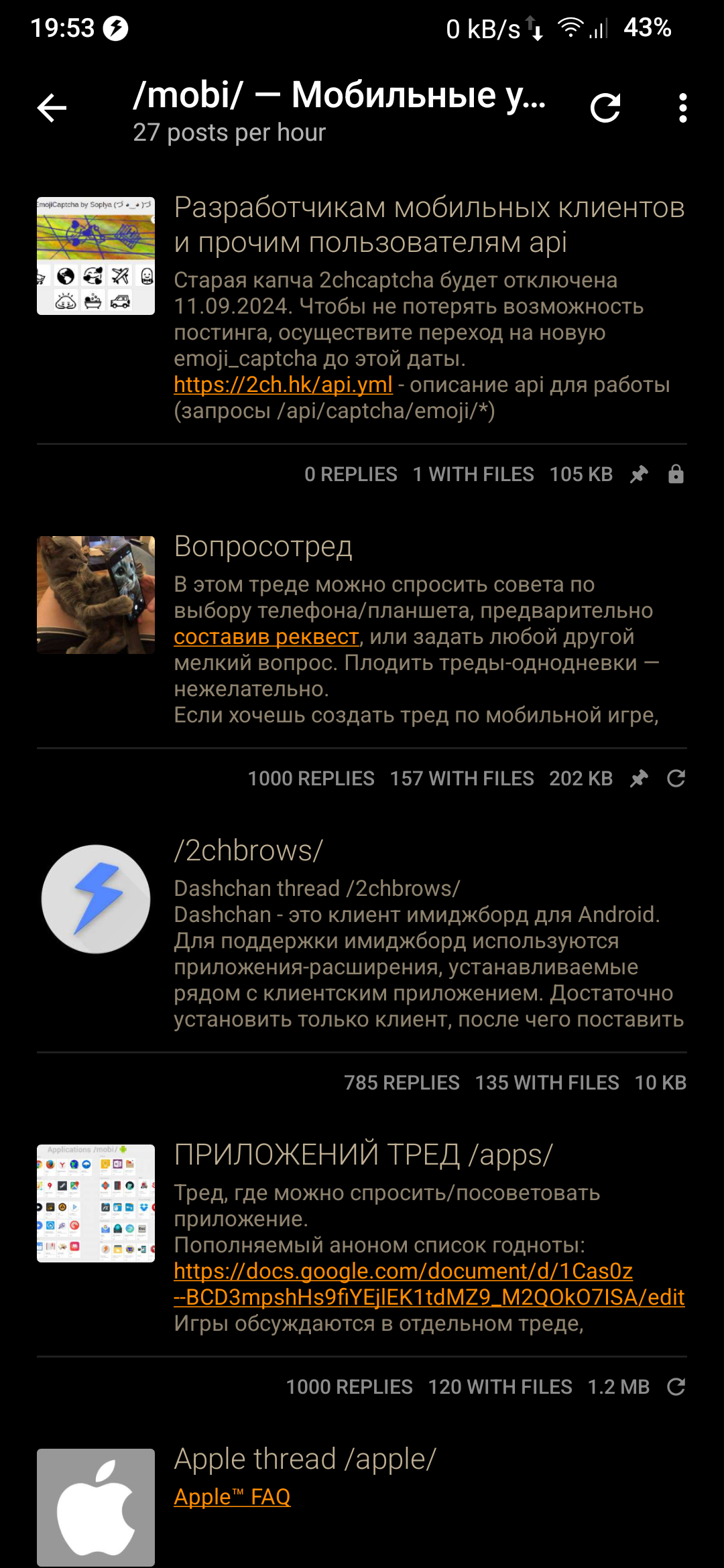This screenshot has width=724, height=1568.
Task: Open the 2ch.hk/api.yml link
Action: [x=283, y=385]
